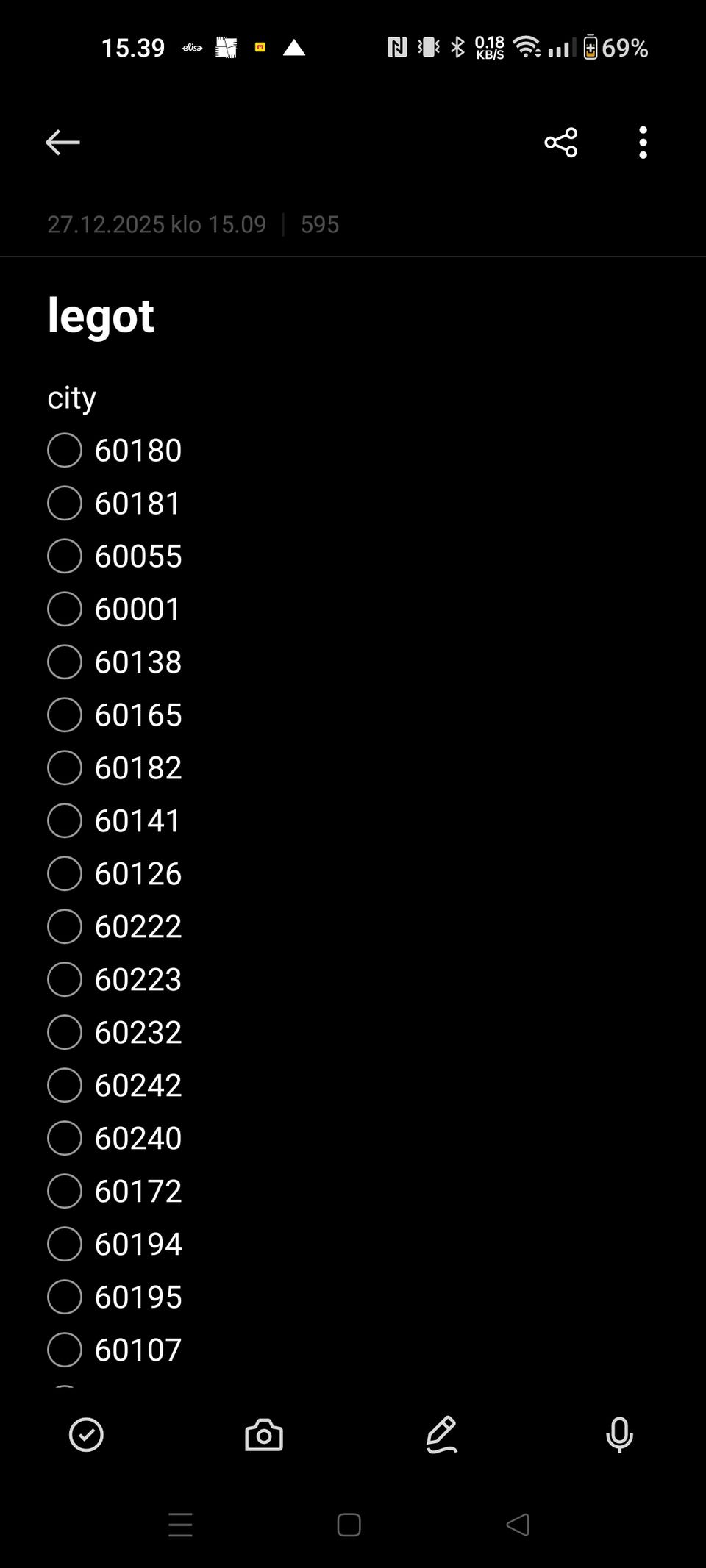706x1568 pixels.
Task: Tick off 60165
Action: [65, 715]
